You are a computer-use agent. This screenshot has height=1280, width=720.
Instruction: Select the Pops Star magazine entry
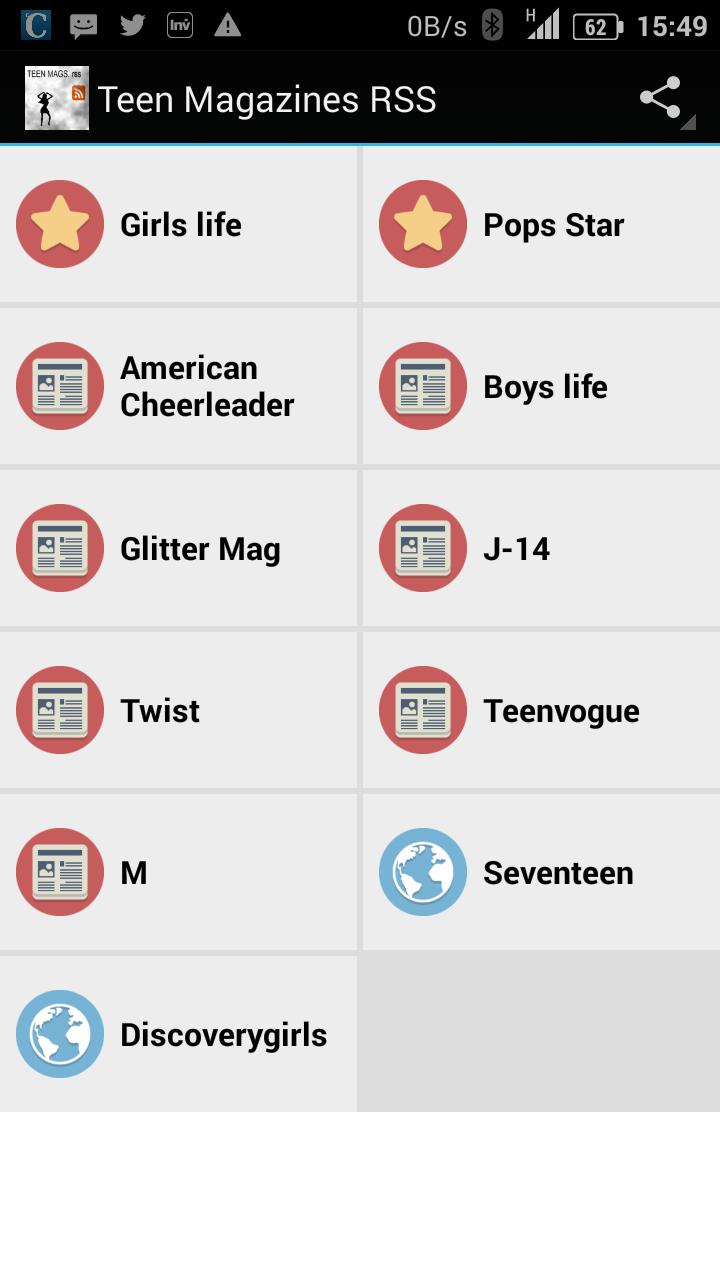click(540, 224)
